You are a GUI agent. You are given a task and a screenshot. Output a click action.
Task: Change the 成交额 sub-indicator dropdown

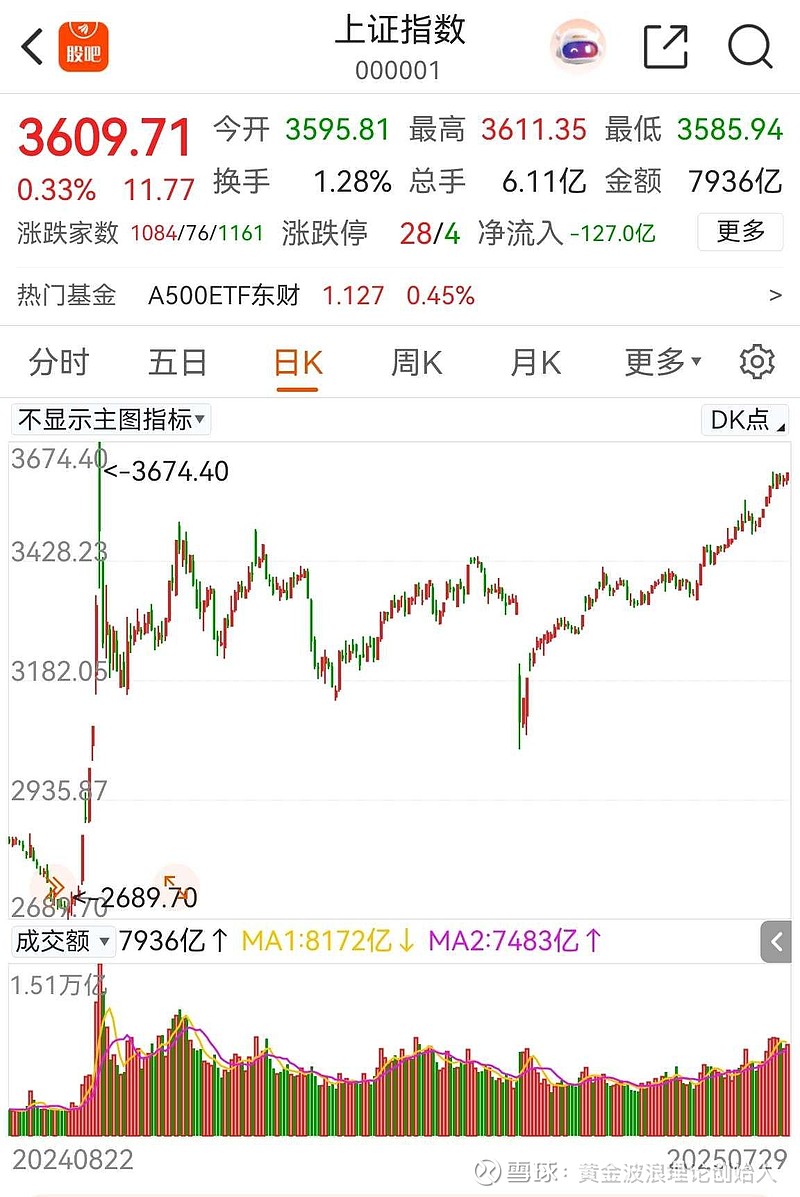pyautogui.click(x=62, y=941)
